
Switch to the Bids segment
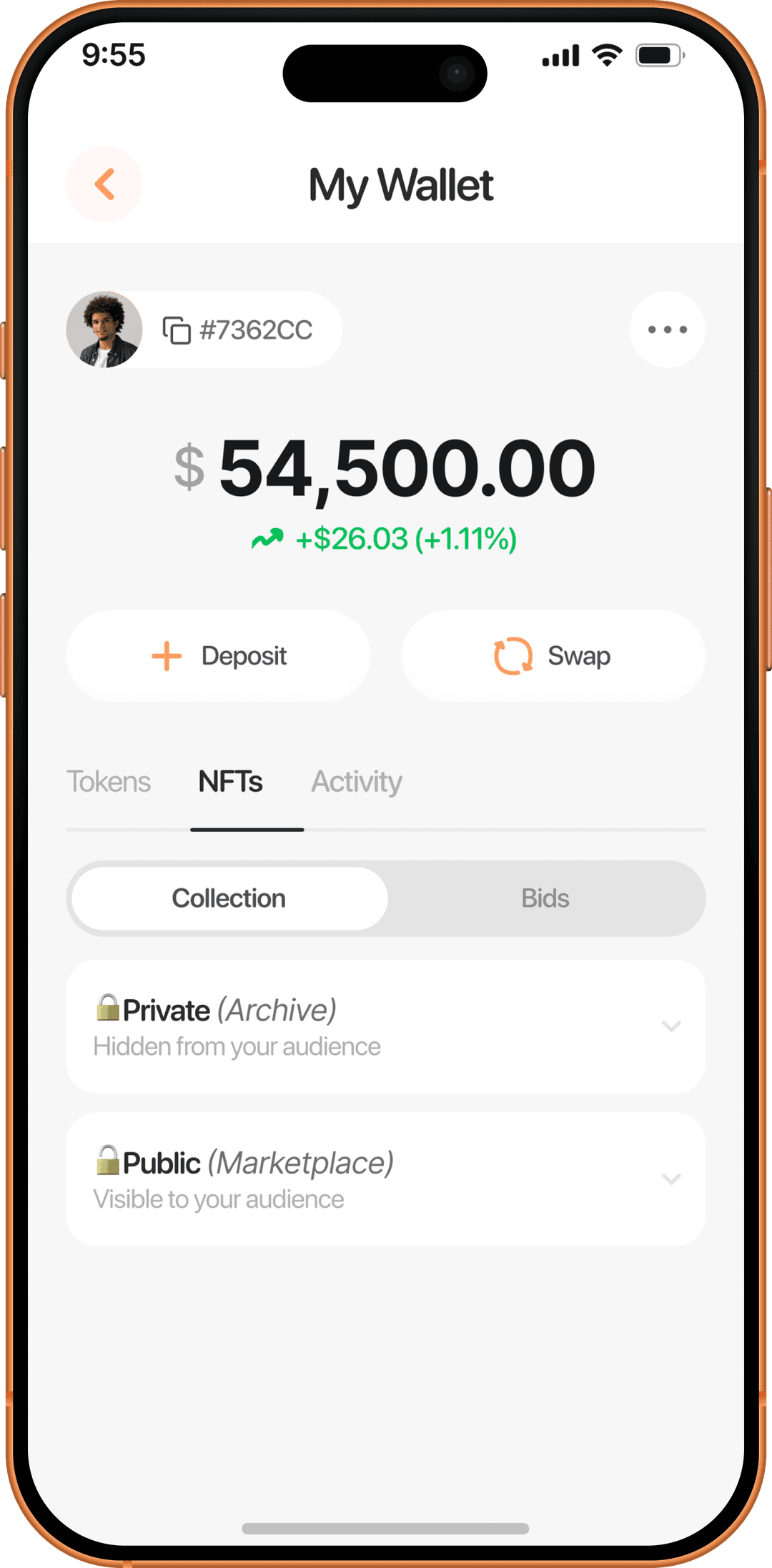tap(545, 898)
